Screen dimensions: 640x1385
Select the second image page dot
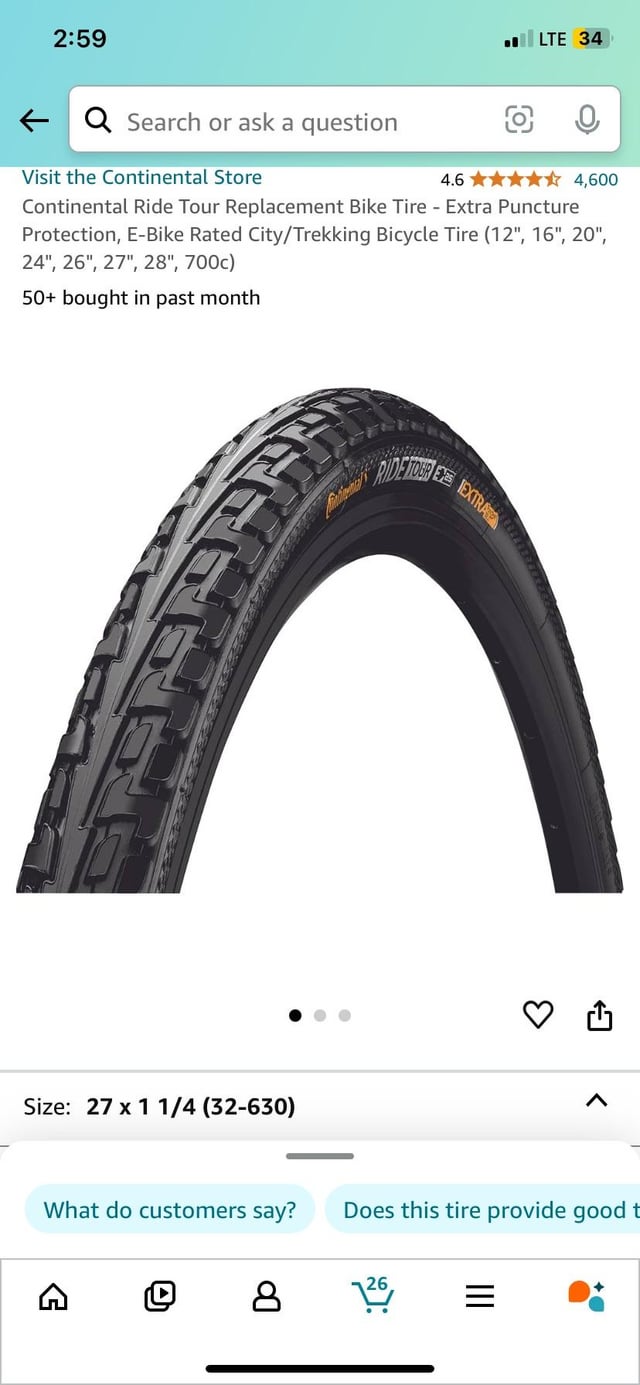click(320, 1015)
